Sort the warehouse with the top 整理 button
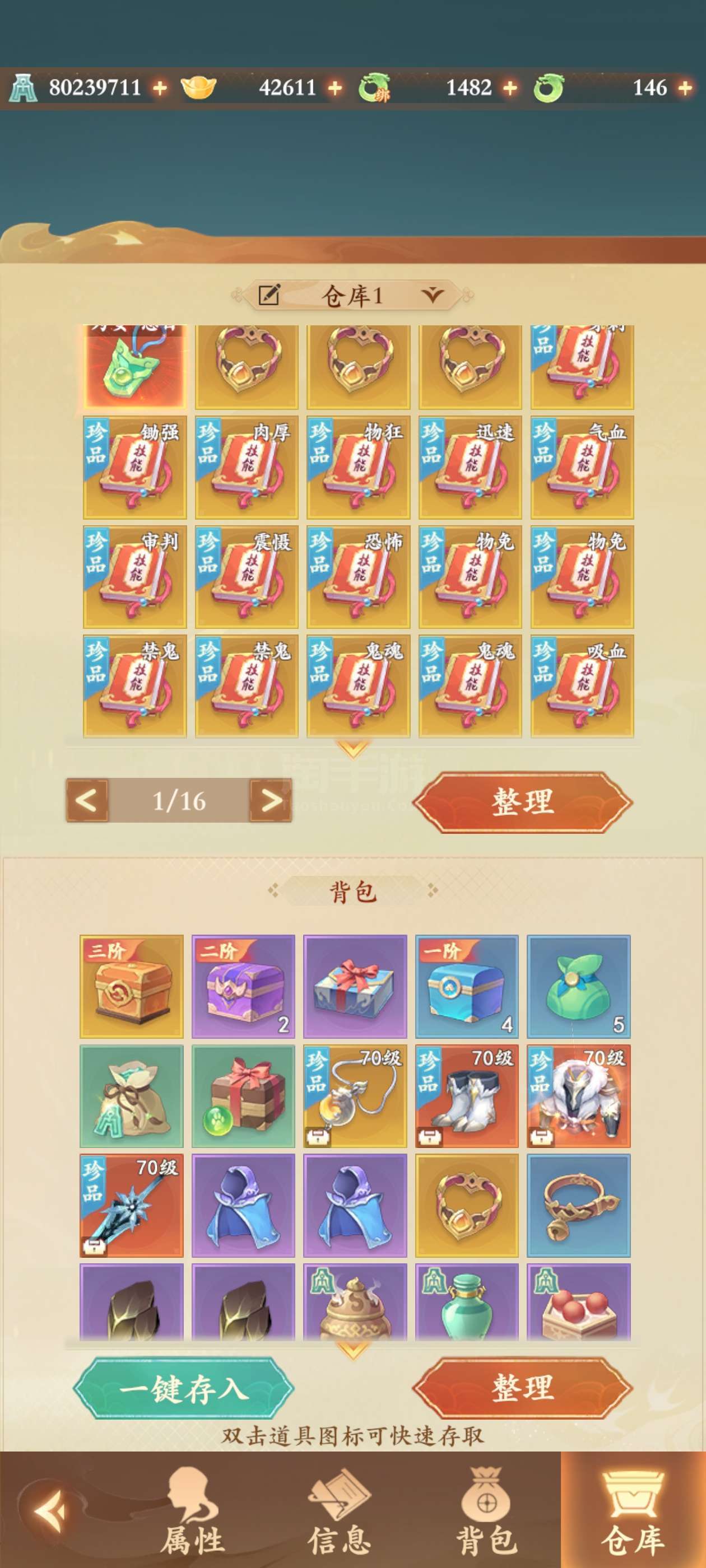 523,802
